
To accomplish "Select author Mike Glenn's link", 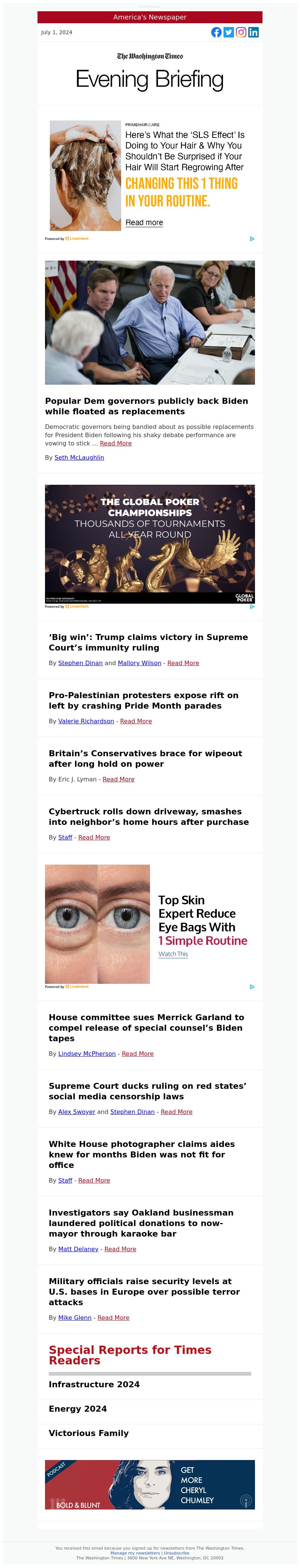I will [x=75, y=1318].
